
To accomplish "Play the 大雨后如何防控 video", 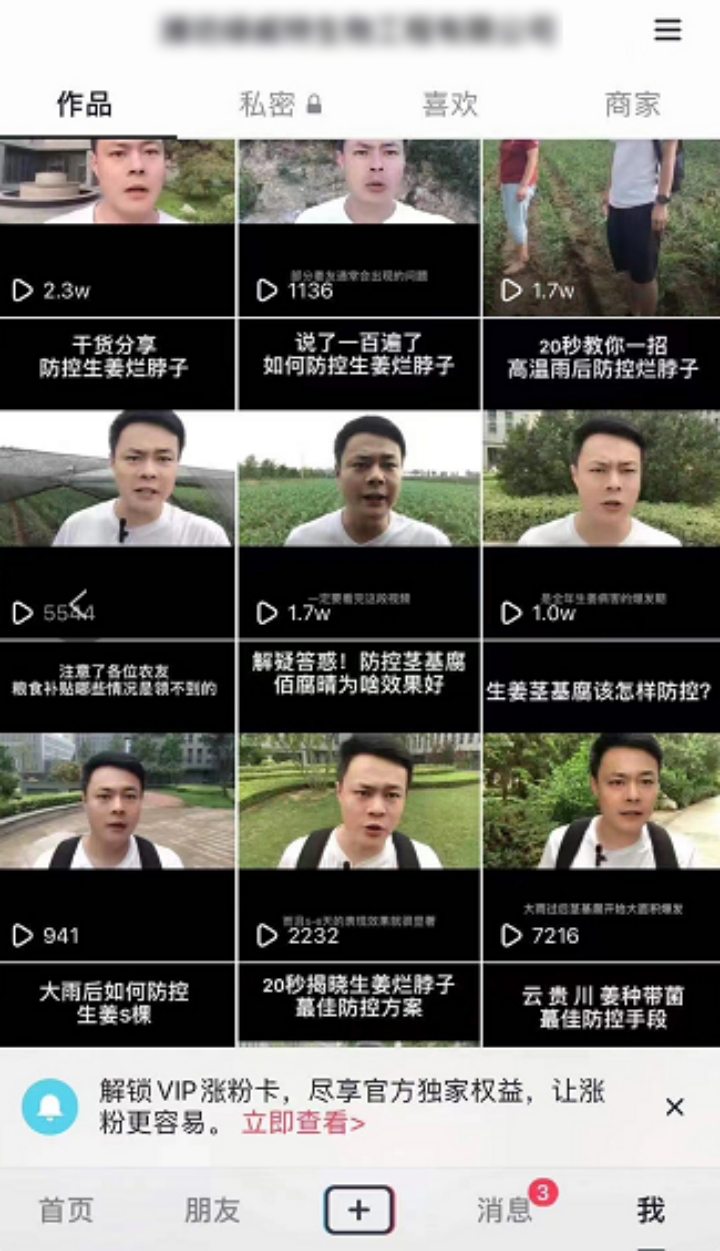I will click(117, 890).
